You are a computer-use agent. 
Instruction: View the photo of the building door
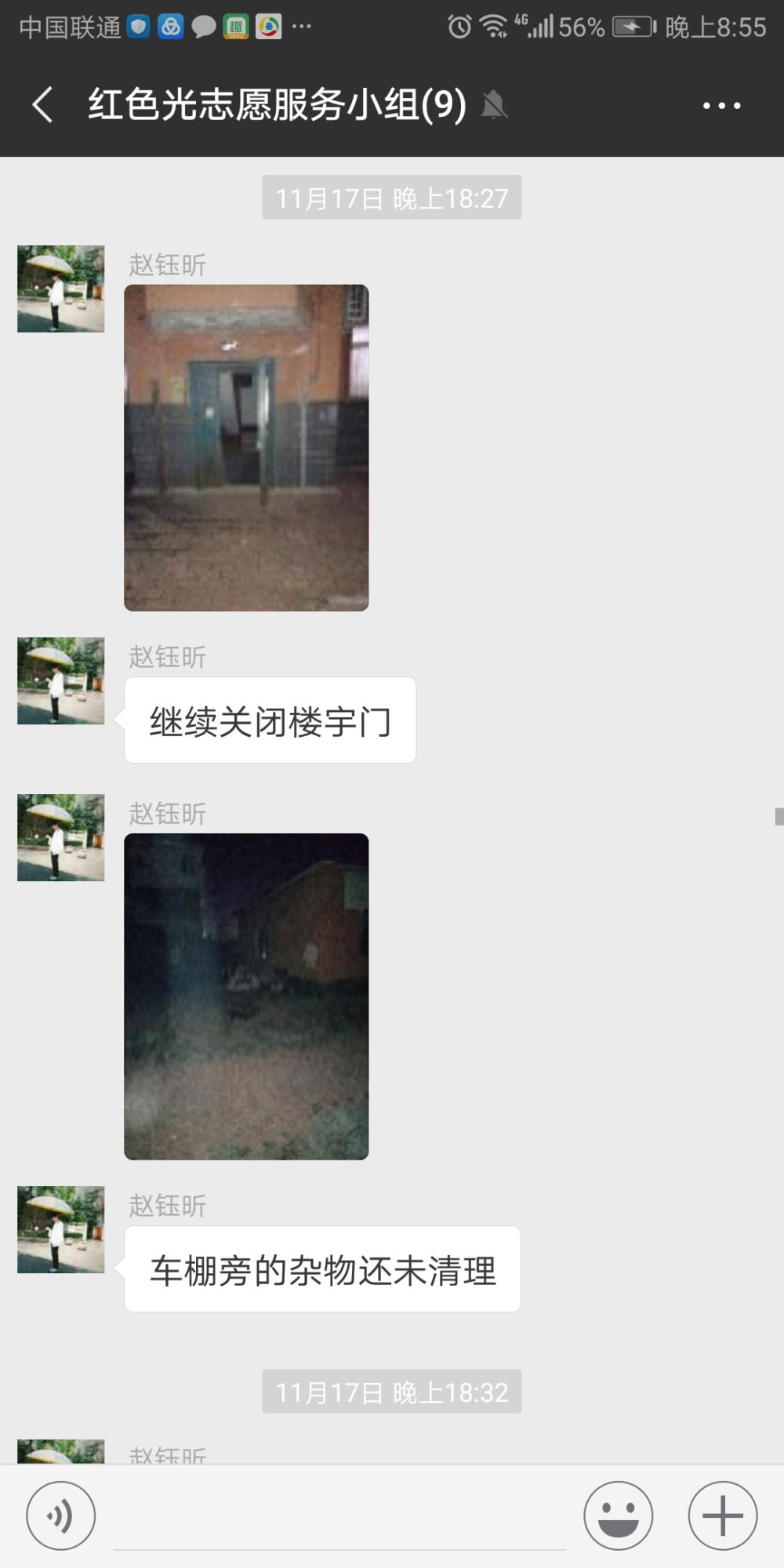tap(246, 448)
